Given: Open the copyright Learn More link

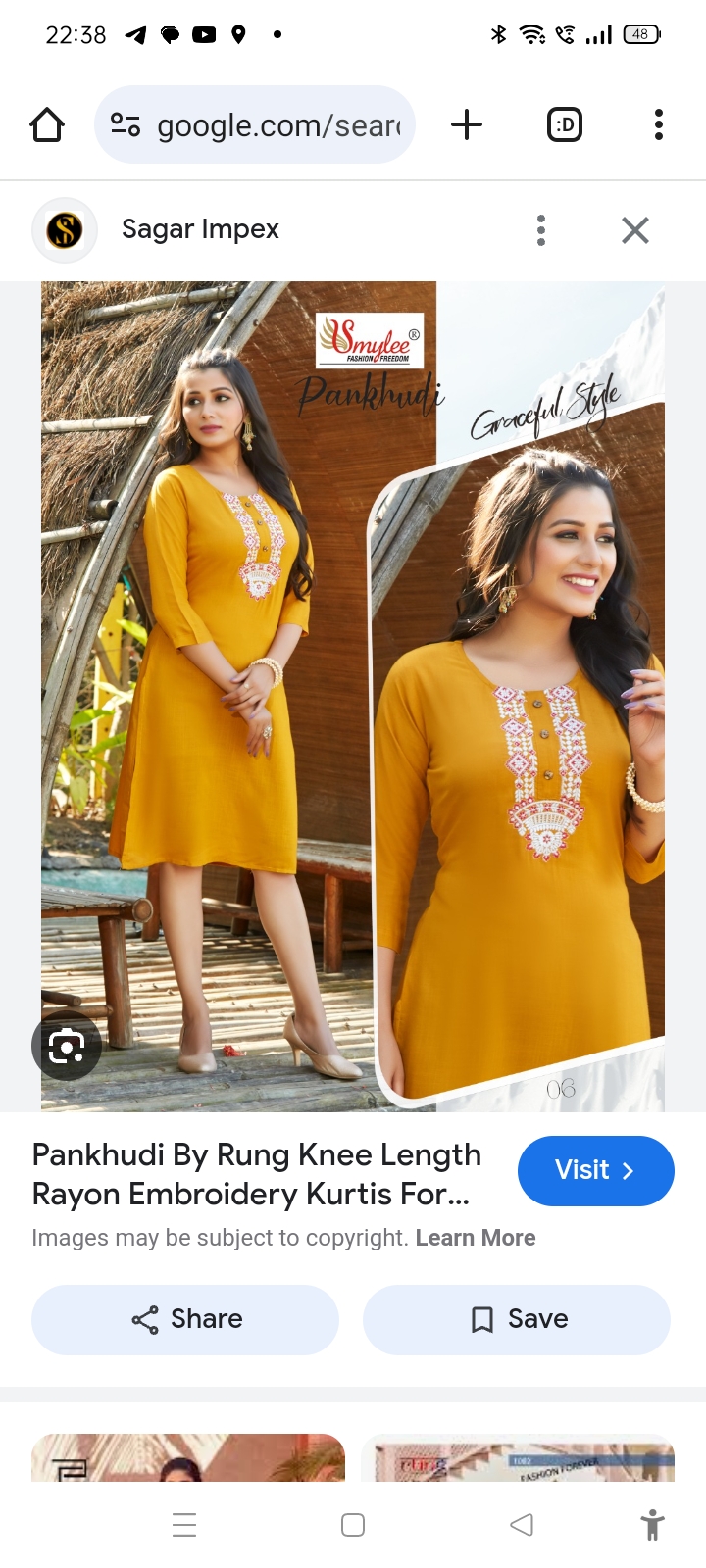Looking at the screenshot, I should click(x=476, y=1238).
